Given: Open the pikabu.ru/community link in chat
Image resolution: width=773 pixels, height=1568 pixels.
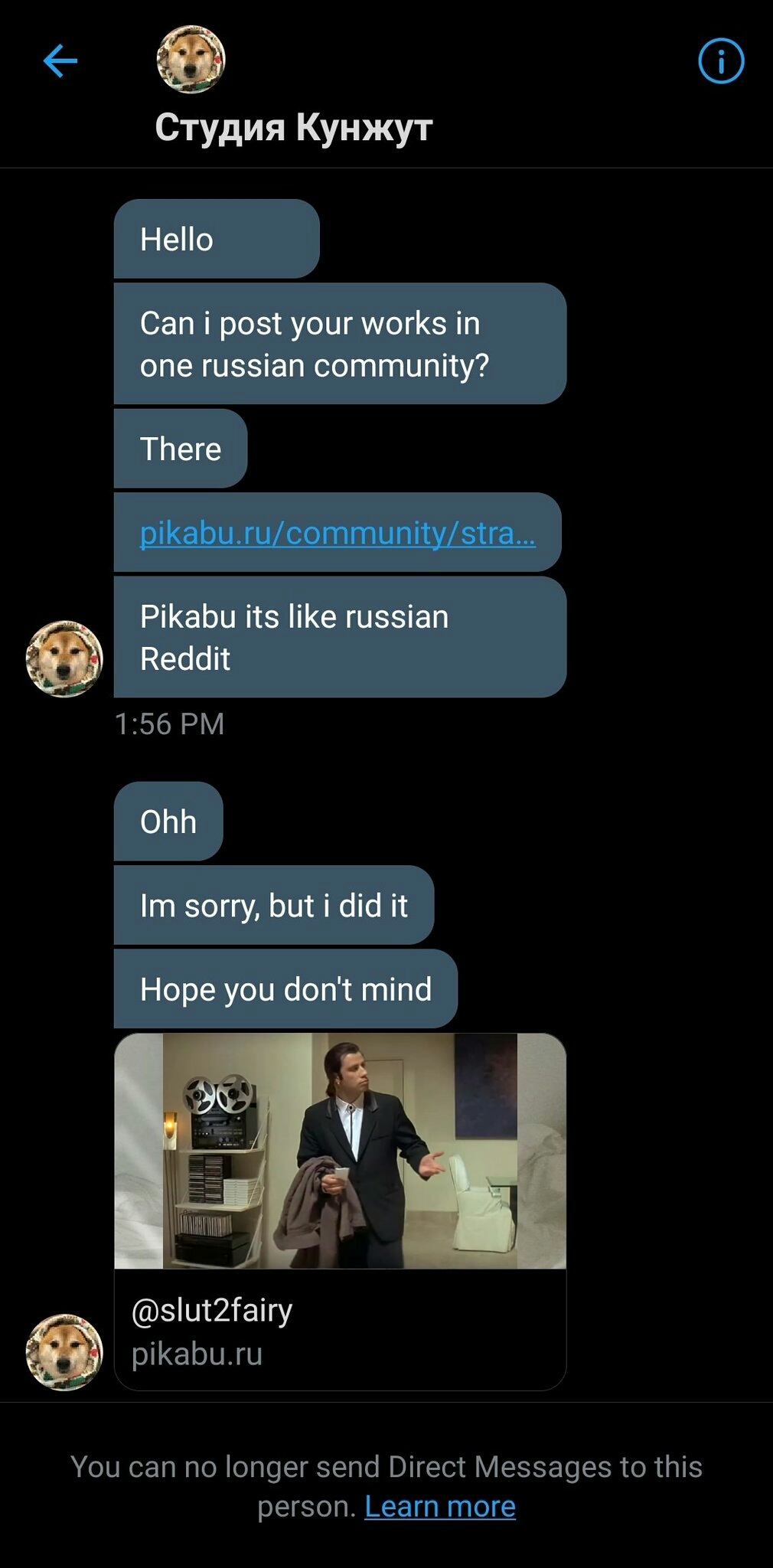Looking at the screenshot, I should (338, 533).
